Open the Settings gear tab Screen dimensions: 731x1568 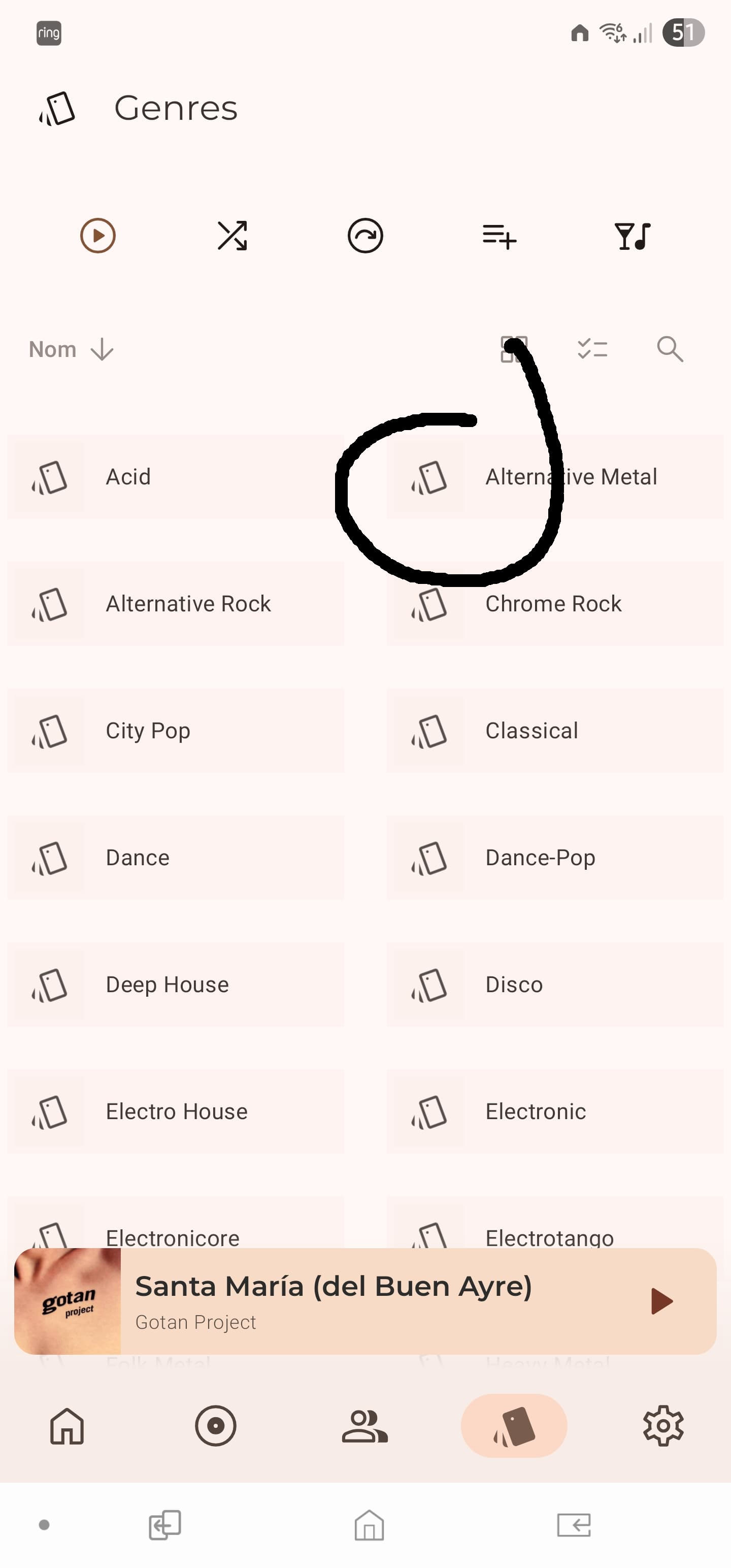(x=663, y=1425)
